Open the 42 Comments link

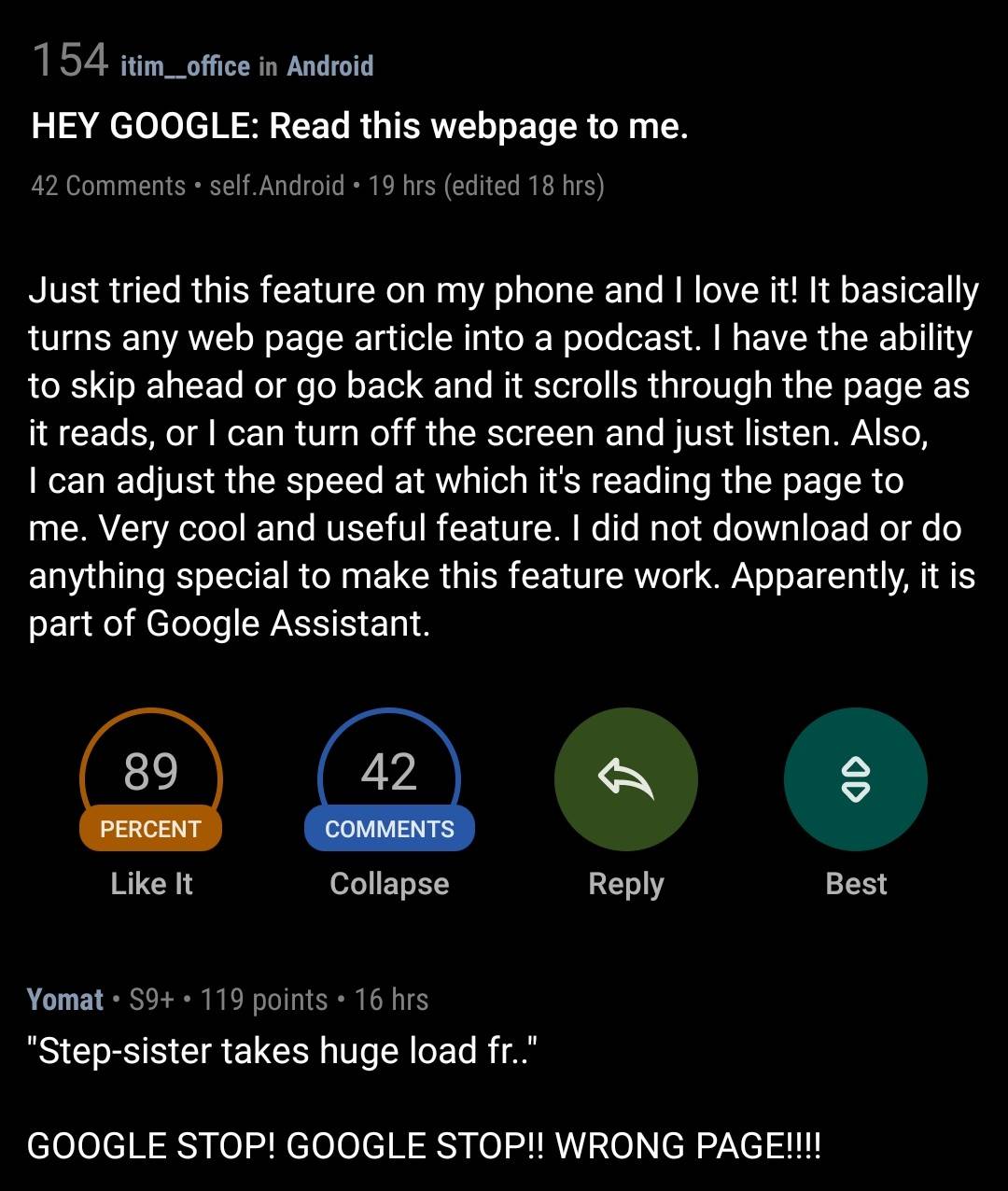(107, 186)
